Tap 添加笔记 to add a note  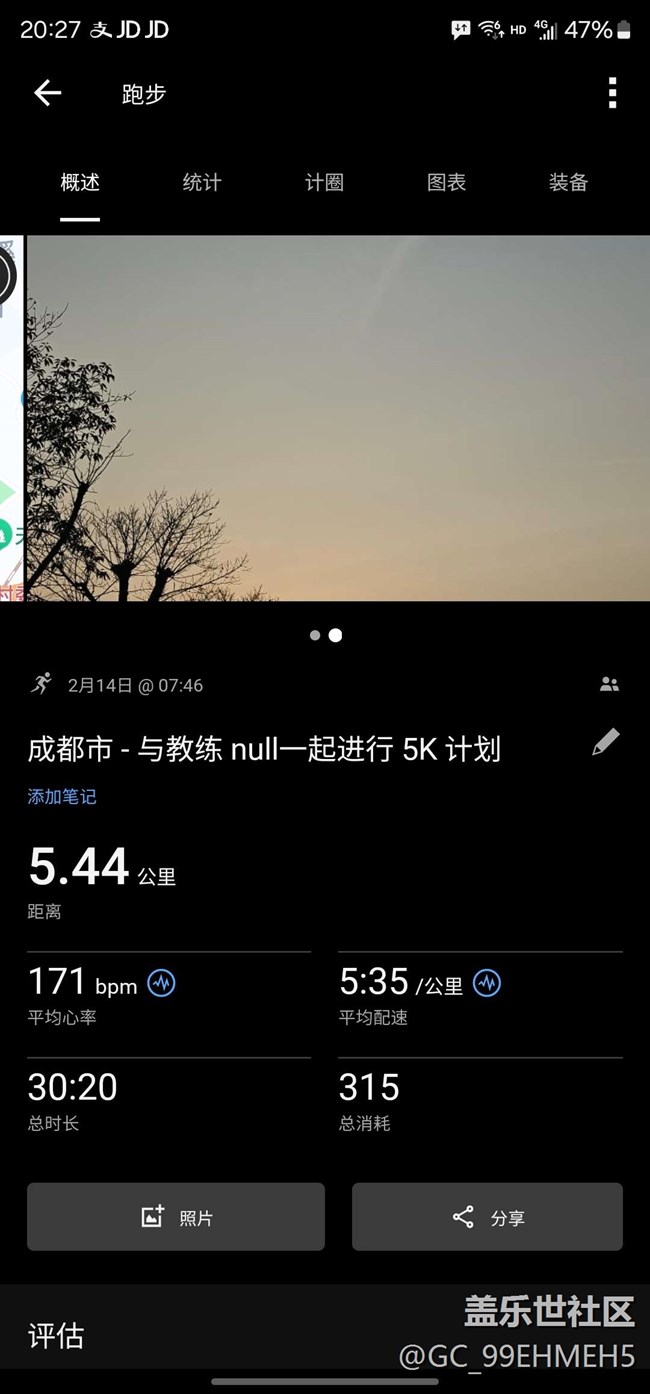tap(62, 797)
